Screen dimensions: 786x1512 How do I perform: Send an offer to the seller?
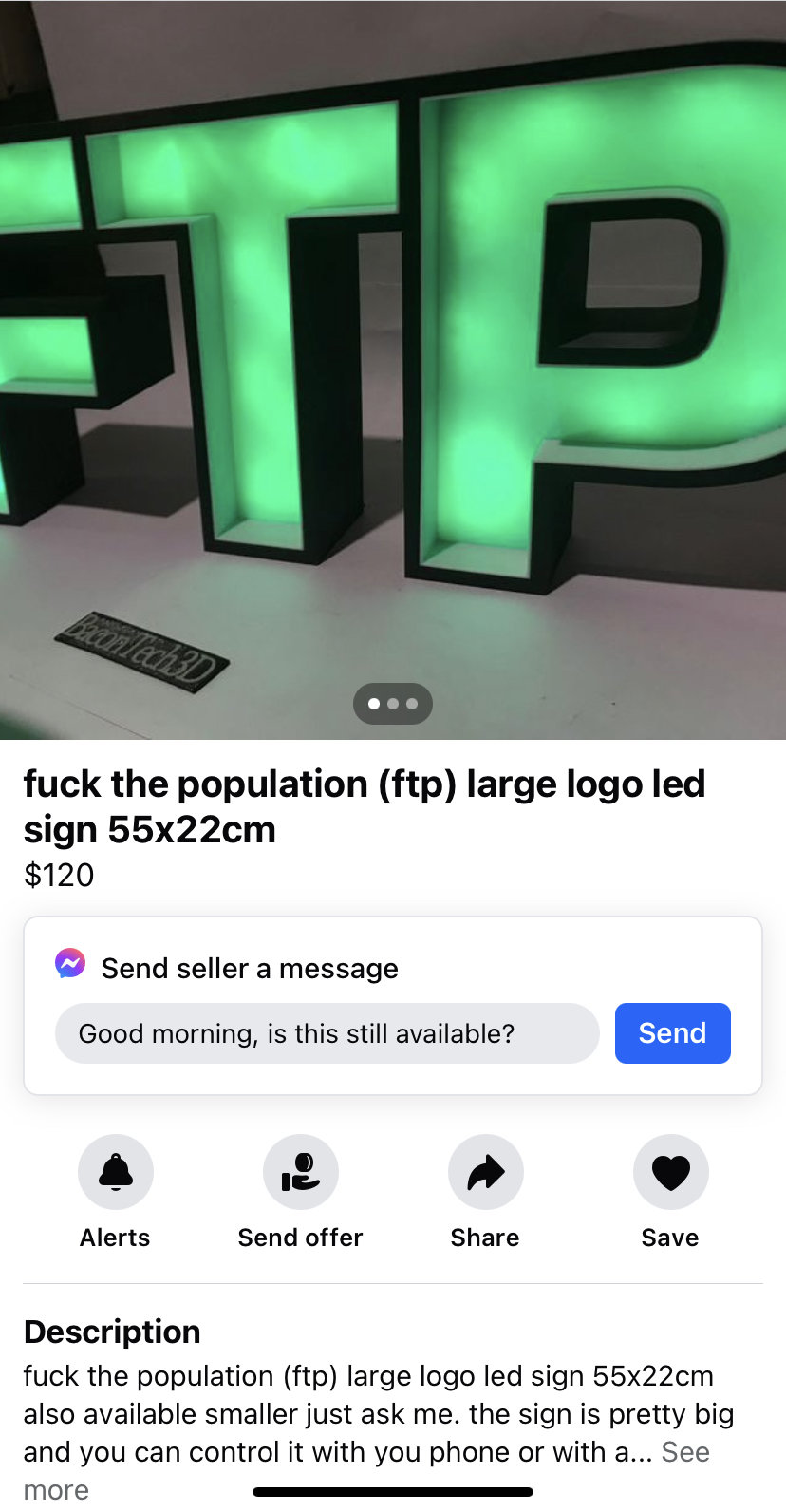point(300,1172)
